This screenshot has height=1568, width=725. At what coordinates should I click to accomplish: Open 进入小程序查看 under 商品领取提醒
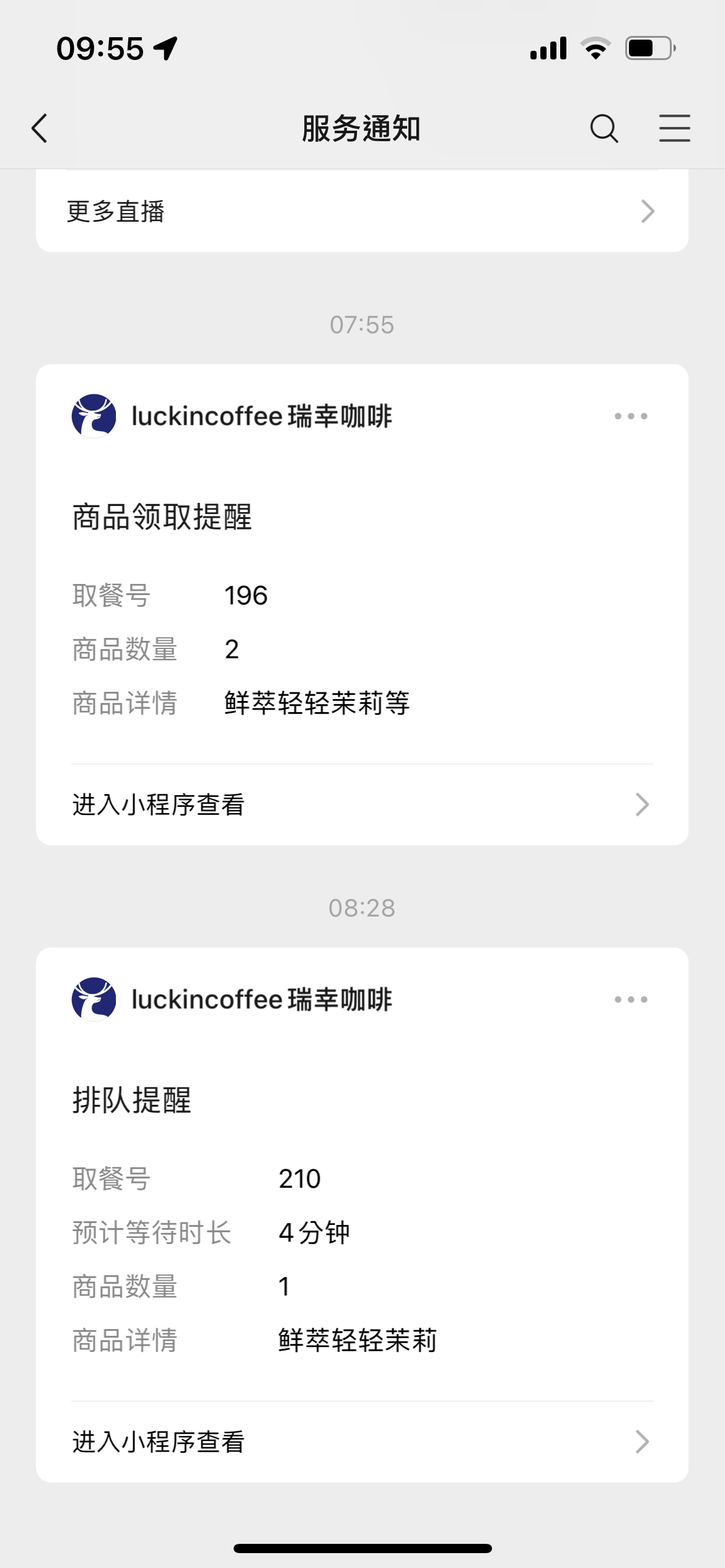(x=362, y=804)
